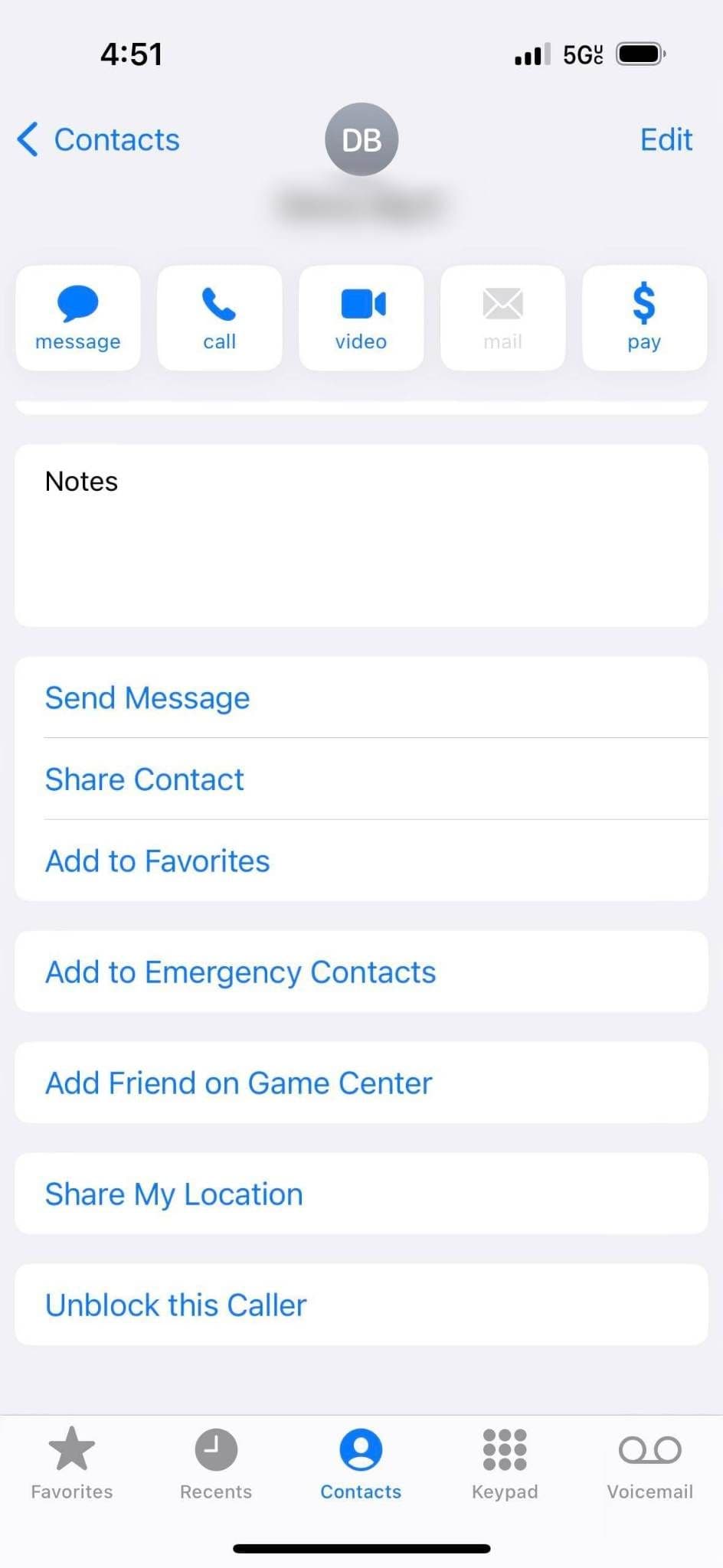Start a video call
The height and width of the screenshot is (1568, 723).
pos(361,318)
